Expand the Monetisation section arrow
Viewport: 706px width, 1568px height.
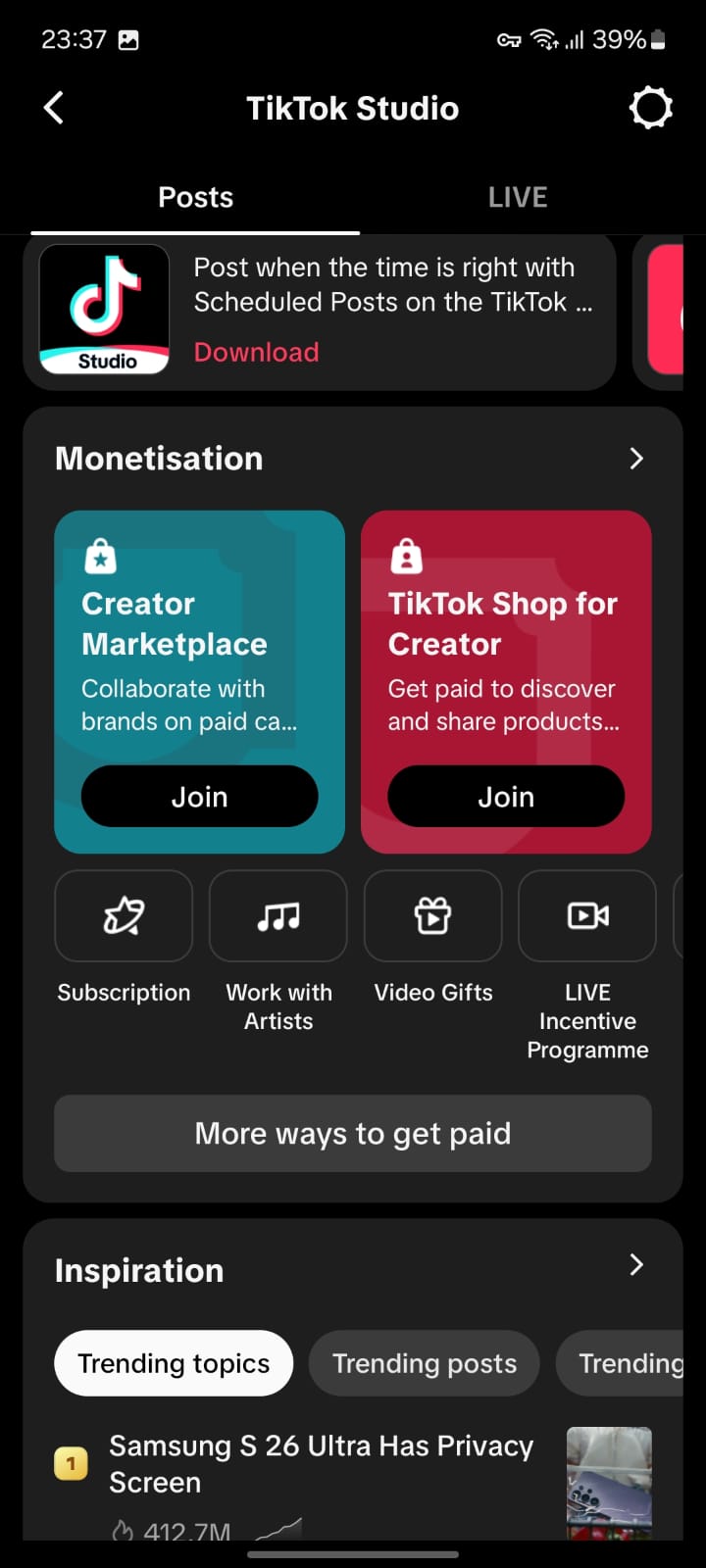click(636, 459)
